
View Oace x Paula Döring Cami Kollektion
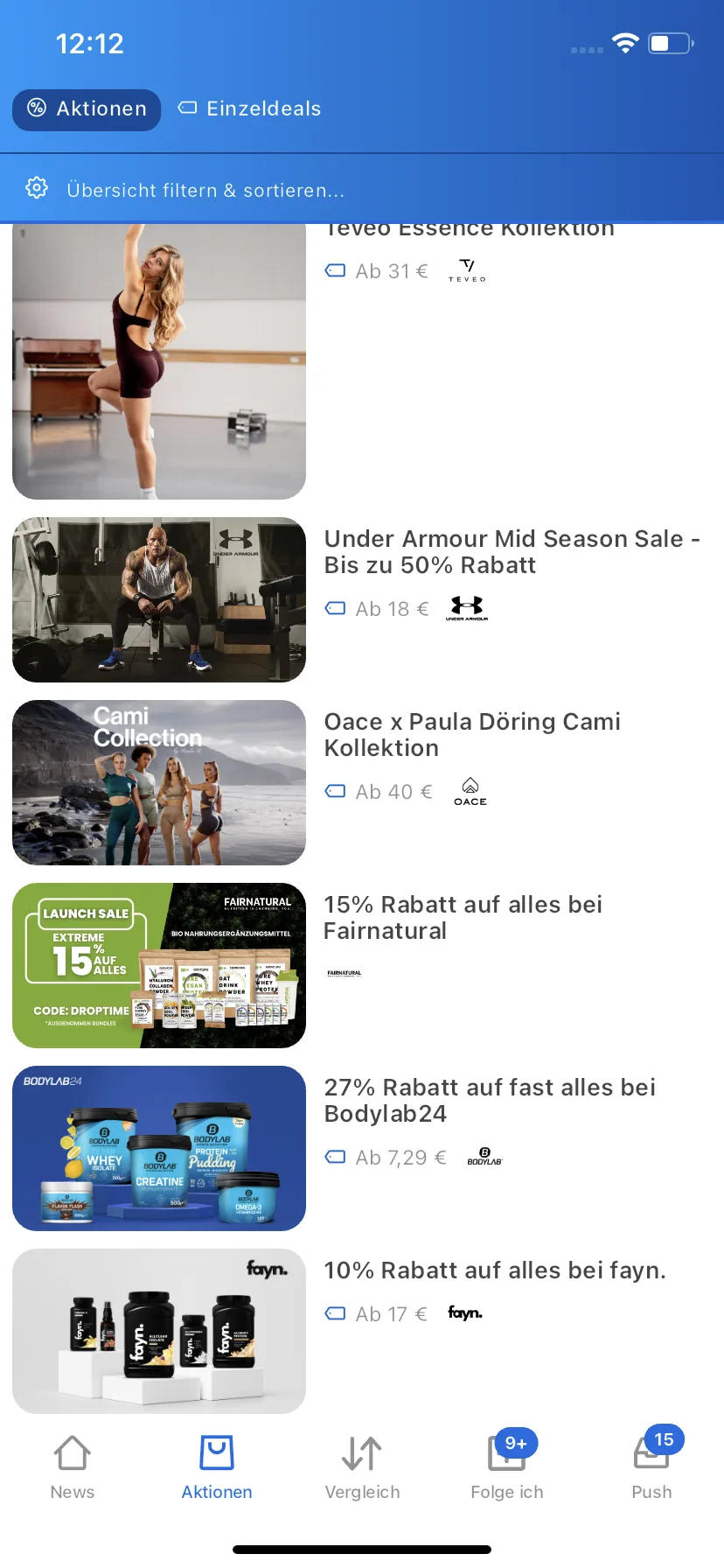tap(472, 735)
